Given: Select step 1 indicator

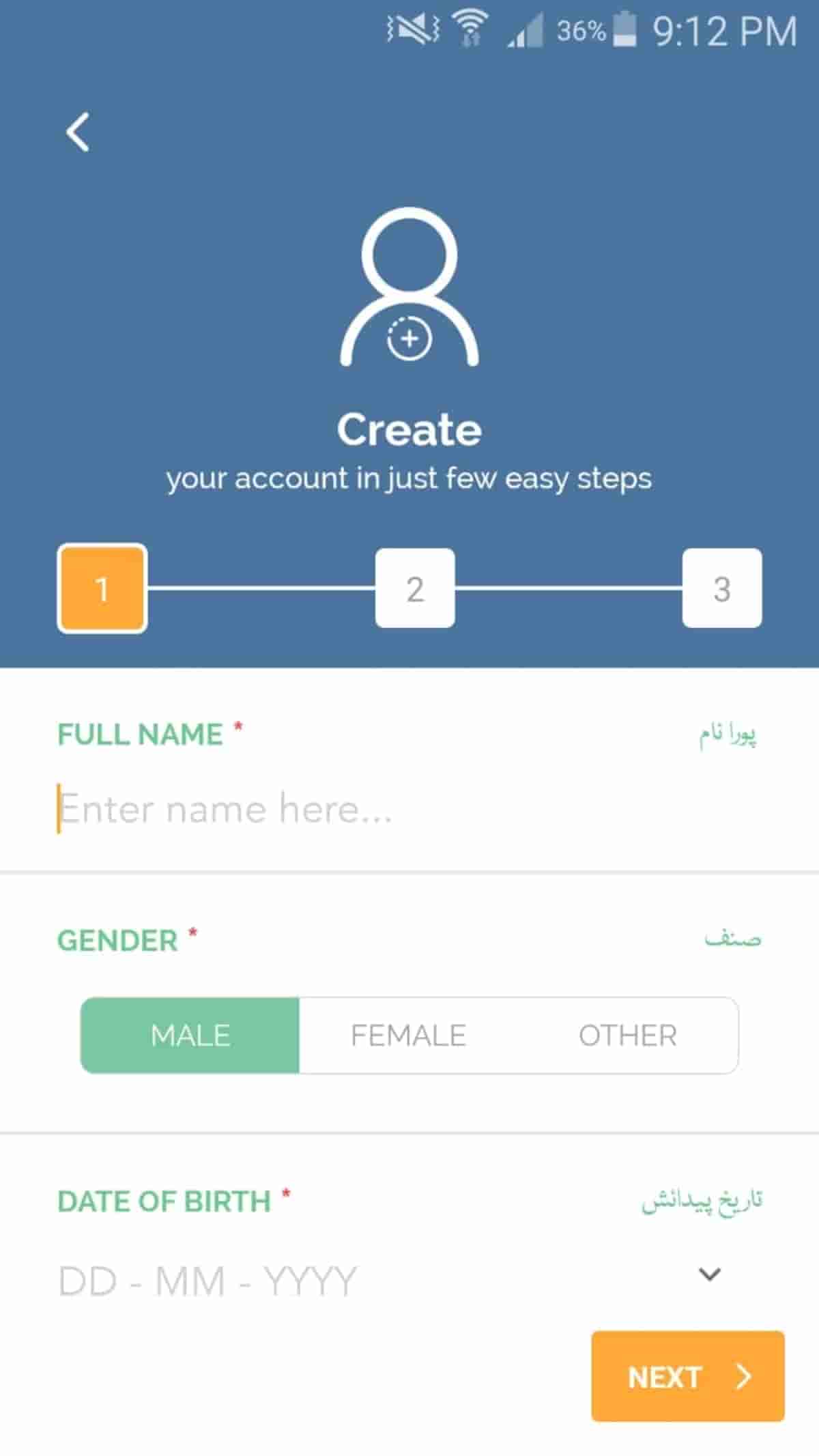Looking at the screenshot, I should (102, 588).
